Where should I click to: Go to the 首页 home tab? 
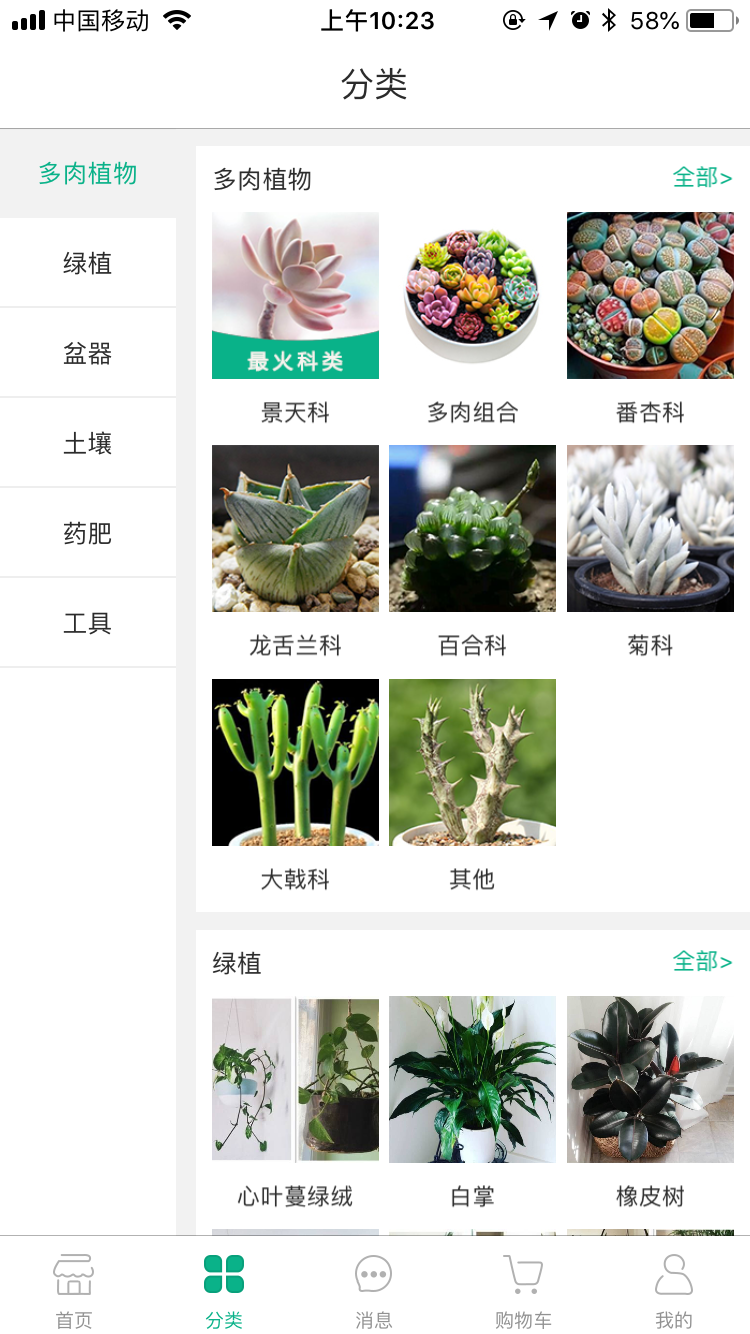click(x=74, y=1290)
